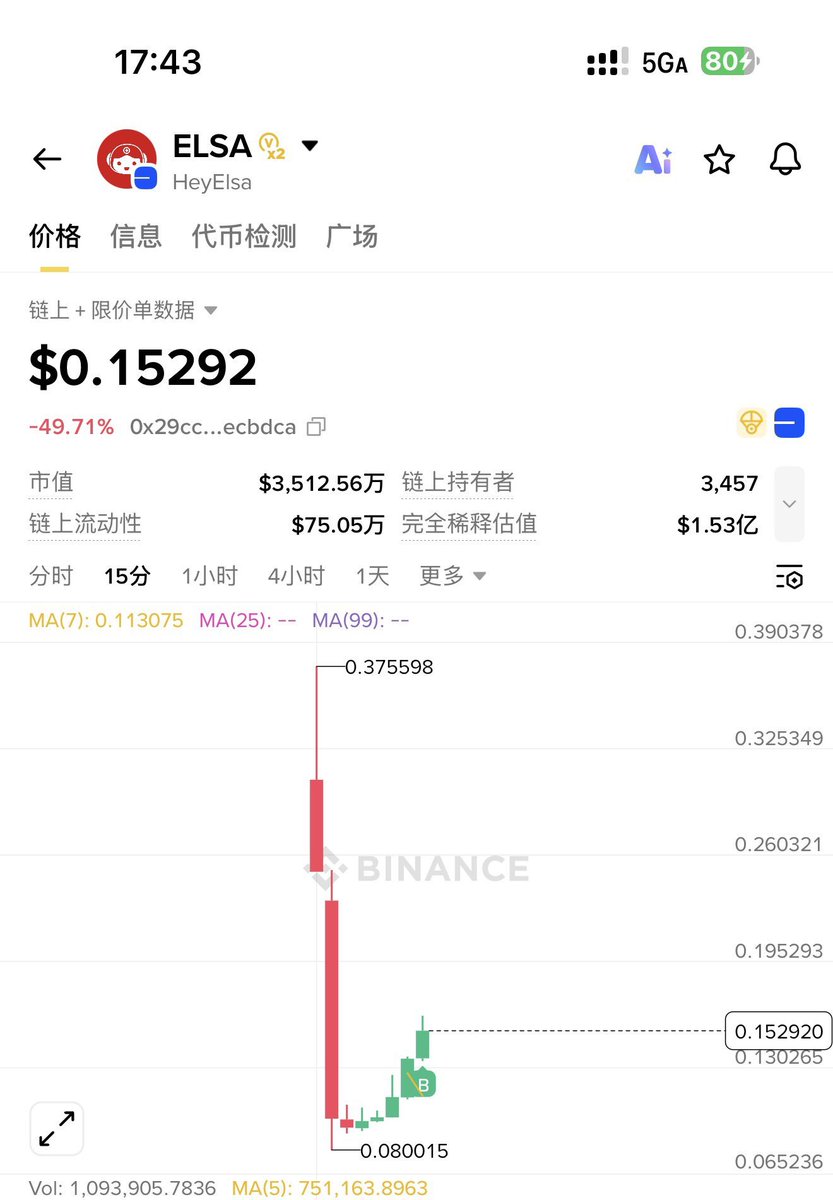This screenshot has width=833, height=1200.
Task: Select the 1小时 chart interval
Action: pos(209,576)
